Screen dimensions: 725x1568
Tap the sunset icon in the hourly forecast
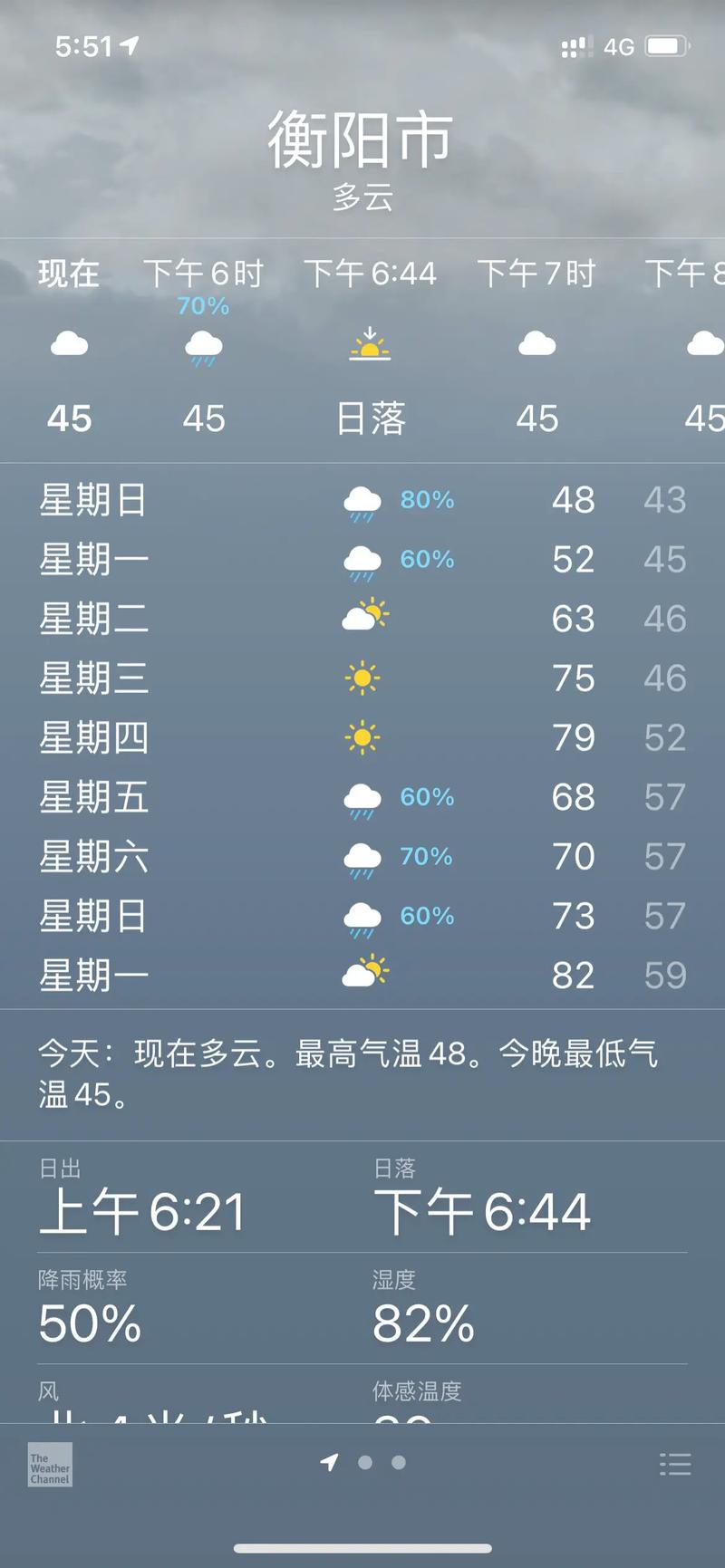369,344
